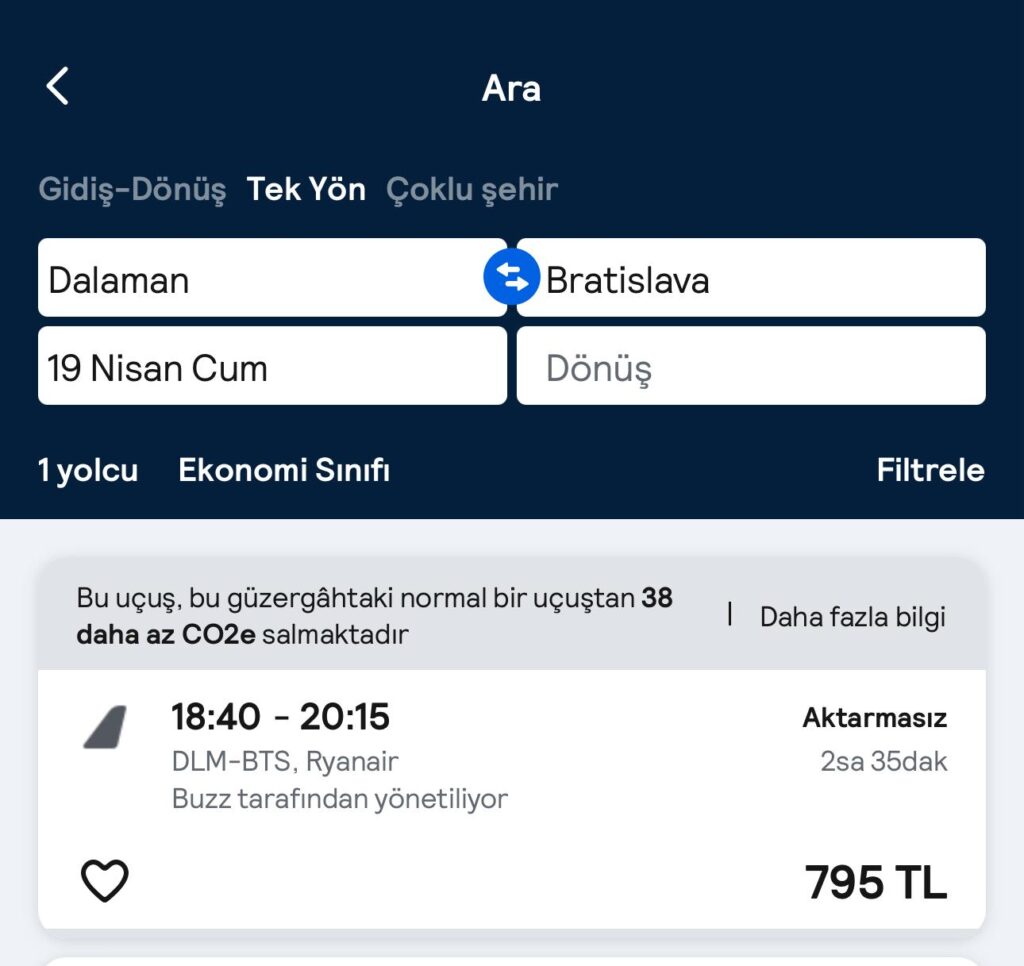Viewport: 1024px width, 966px height.
Task: Switch to Gidiş-Dönüş trip type
Action: [132, 189]
